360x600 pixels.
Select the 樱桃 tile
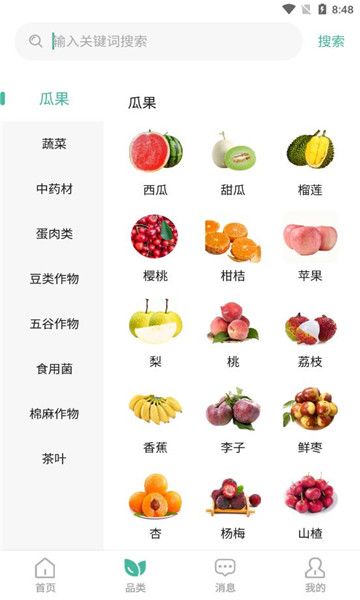pos(155,249)
